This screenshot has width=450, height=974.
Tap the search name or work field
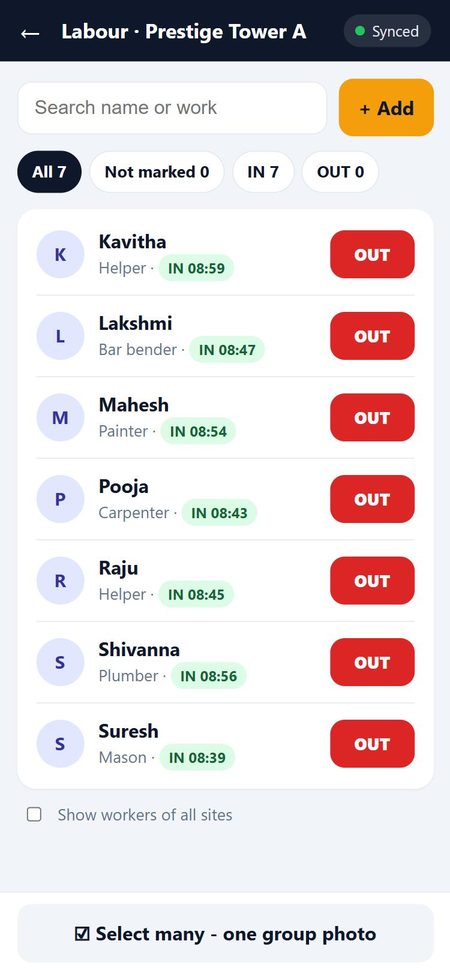(x=172, y=107)
